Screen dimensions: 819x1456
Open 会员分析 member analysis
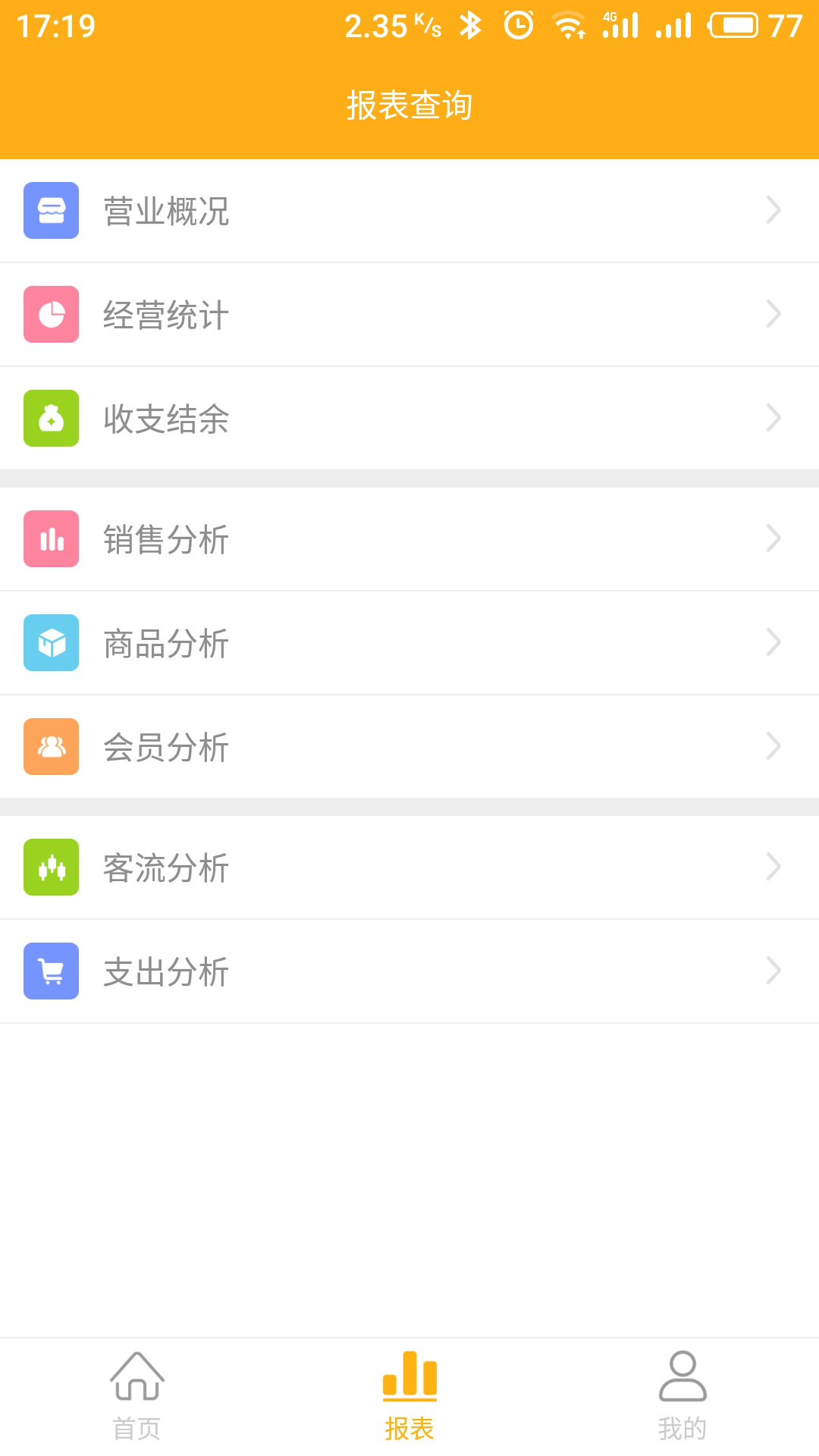409,747
